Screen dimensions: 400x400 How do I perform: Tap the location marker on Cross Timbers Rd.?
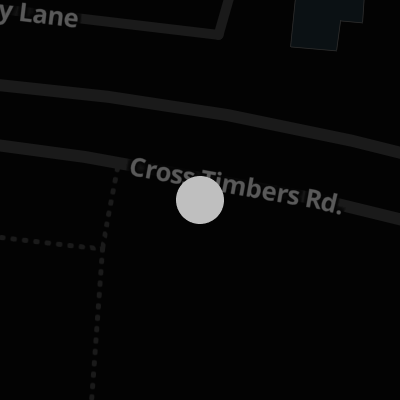pyautogui.click(x=200, y=200)
